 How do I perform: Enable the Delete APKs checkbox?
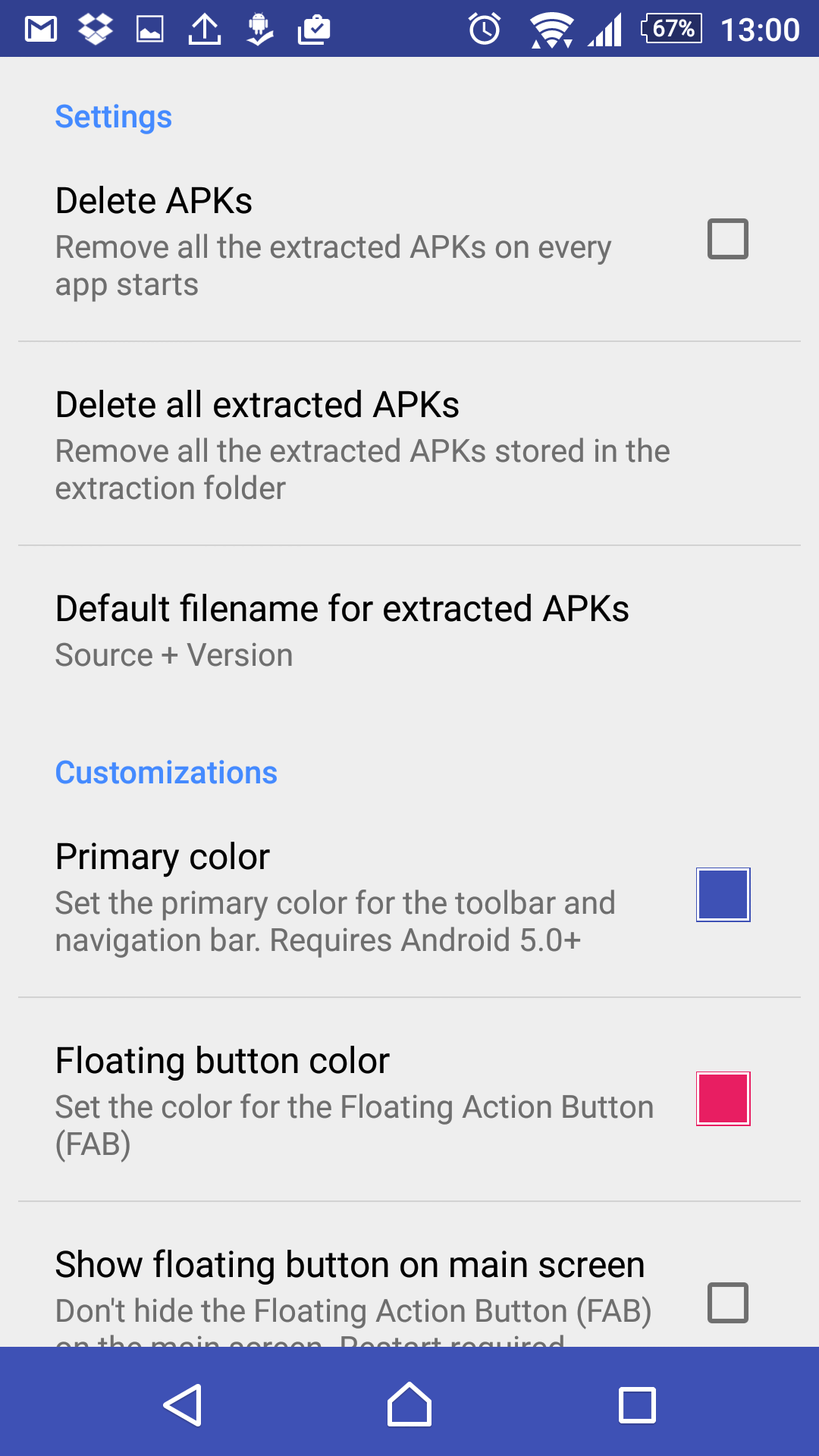click(x=727, y=239)
